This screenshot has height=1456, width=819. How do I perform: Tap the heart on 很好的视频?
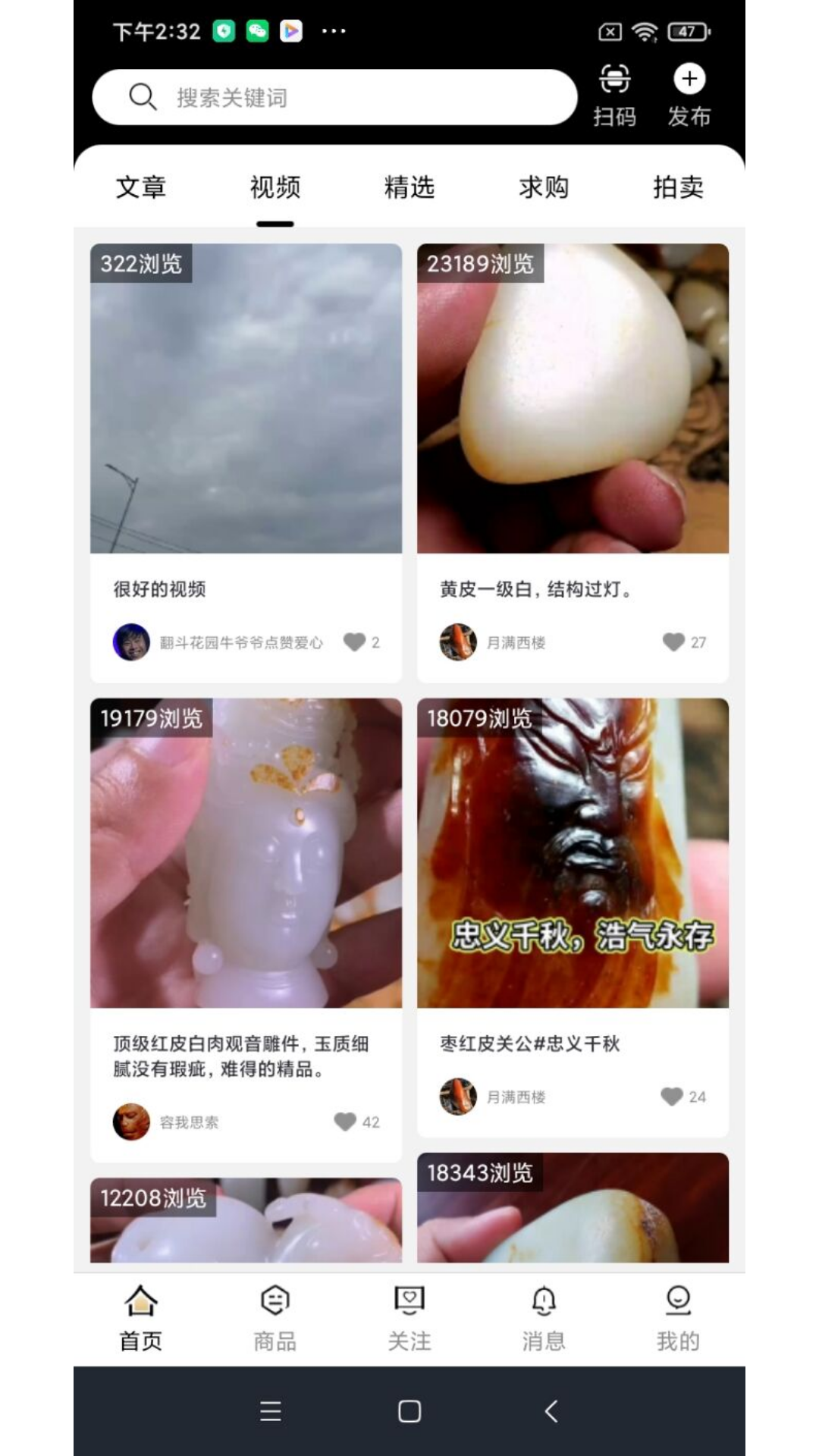coord(353,642)
